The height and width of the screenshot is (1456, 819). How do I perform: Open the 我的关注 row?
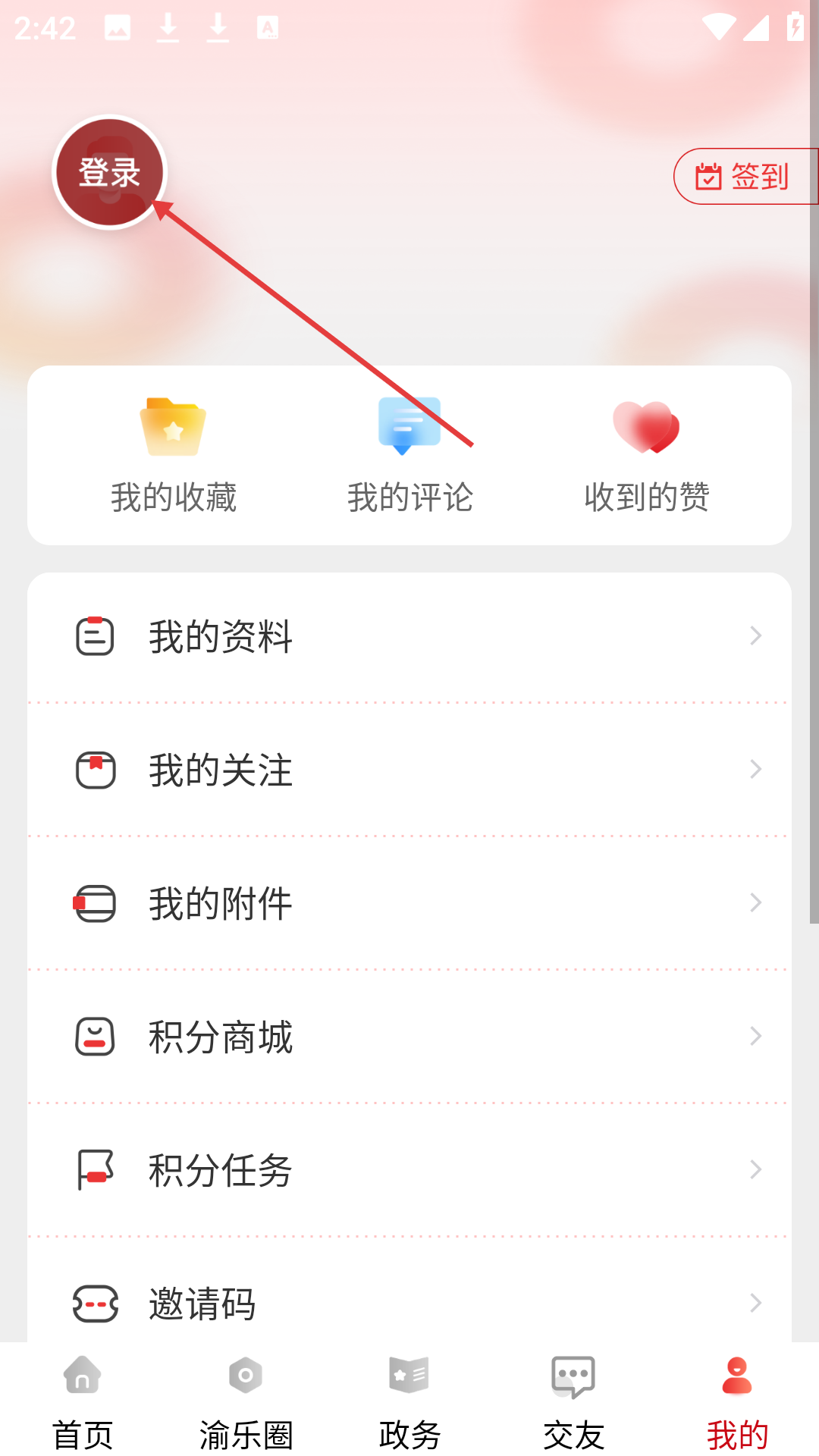[409, 770]
